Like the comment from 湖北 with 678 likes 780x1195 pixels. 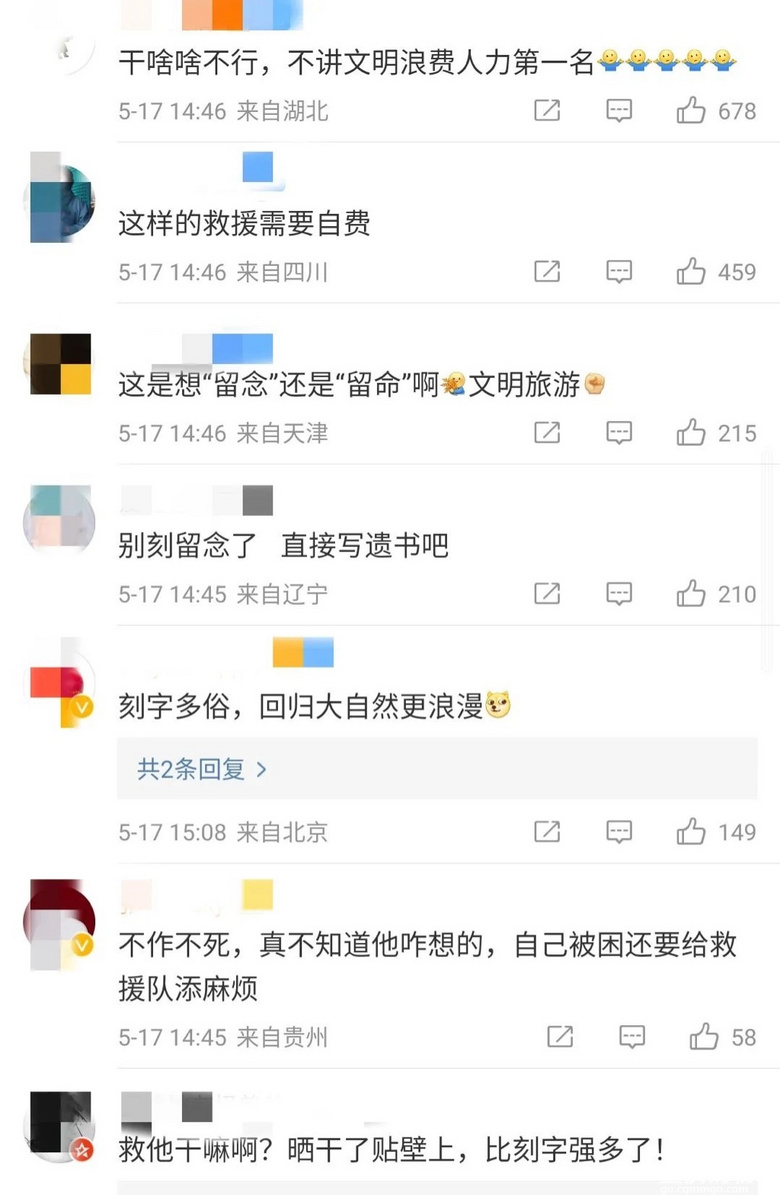691,111
